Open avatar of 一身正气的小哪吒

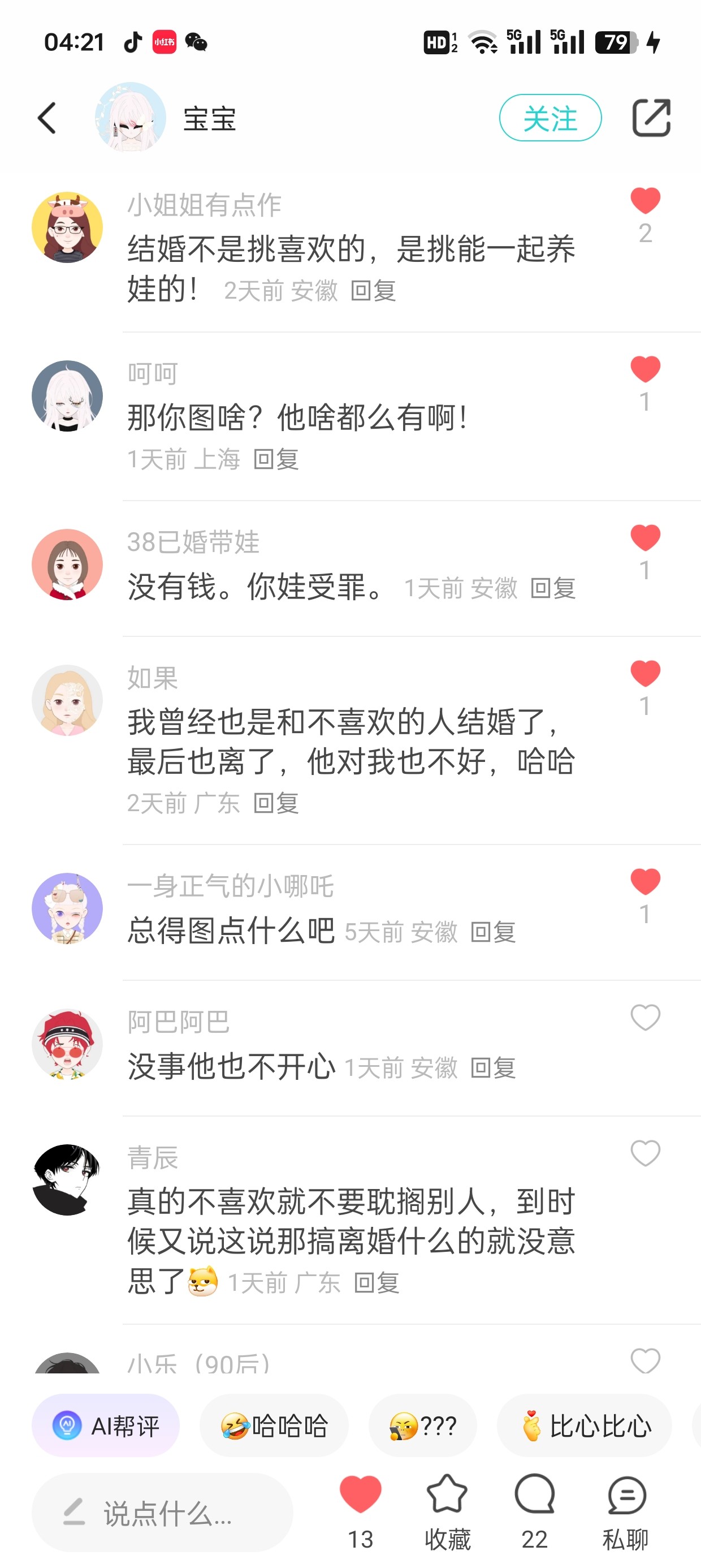click(x=67, y=908)
